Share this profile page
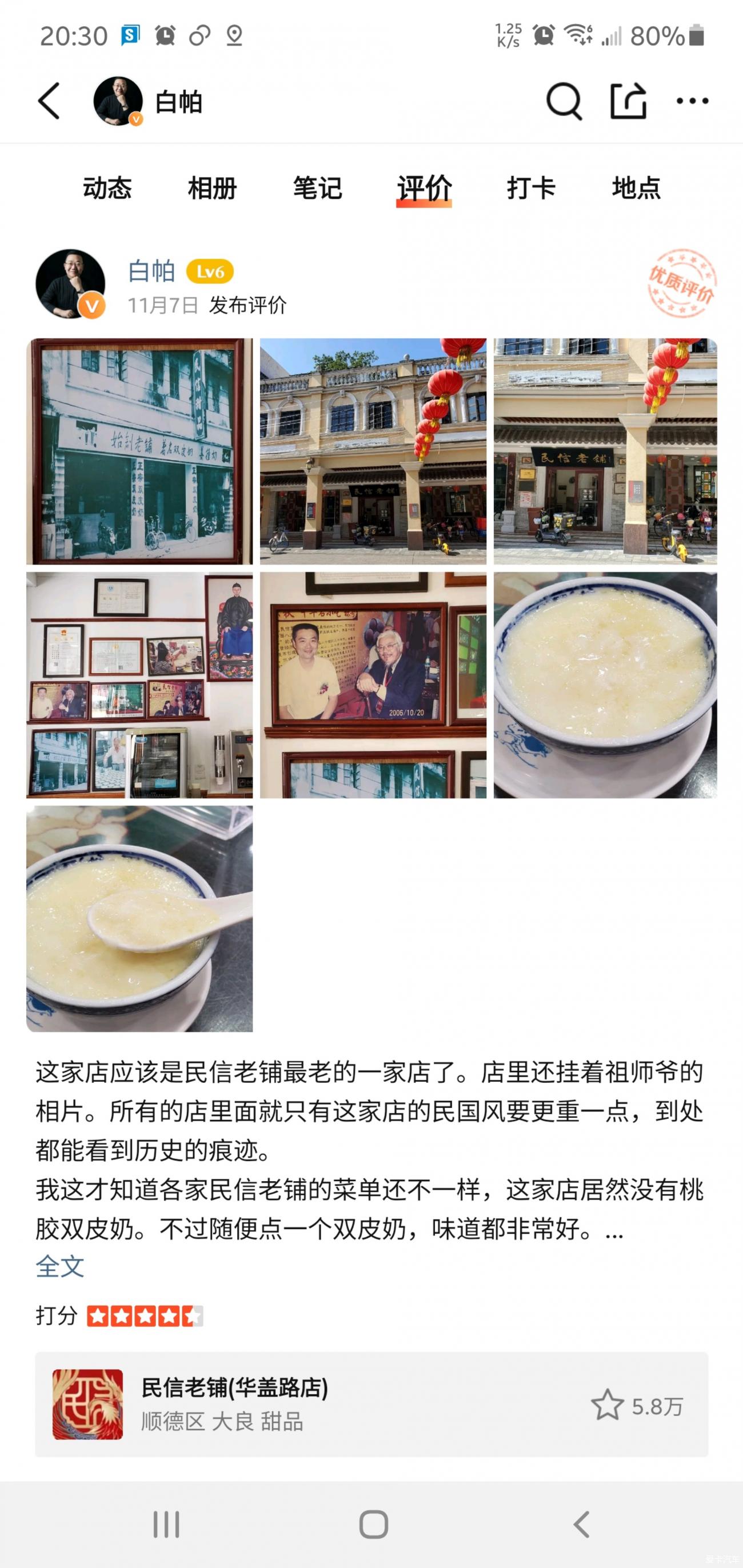Viewport: 743px width, 1568px height. point(628,101)
